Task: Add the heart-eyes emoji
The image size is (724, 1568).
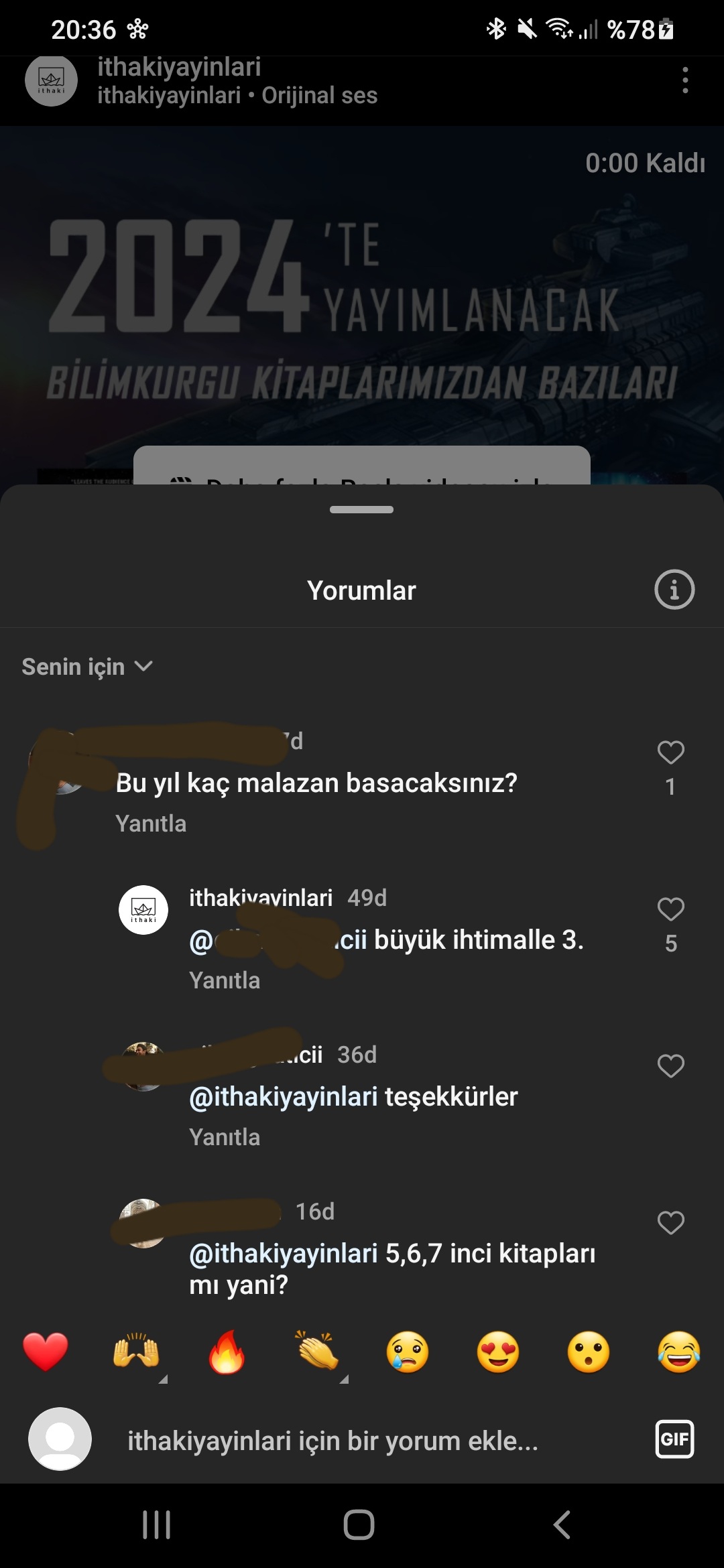Action: point(498,1352)
